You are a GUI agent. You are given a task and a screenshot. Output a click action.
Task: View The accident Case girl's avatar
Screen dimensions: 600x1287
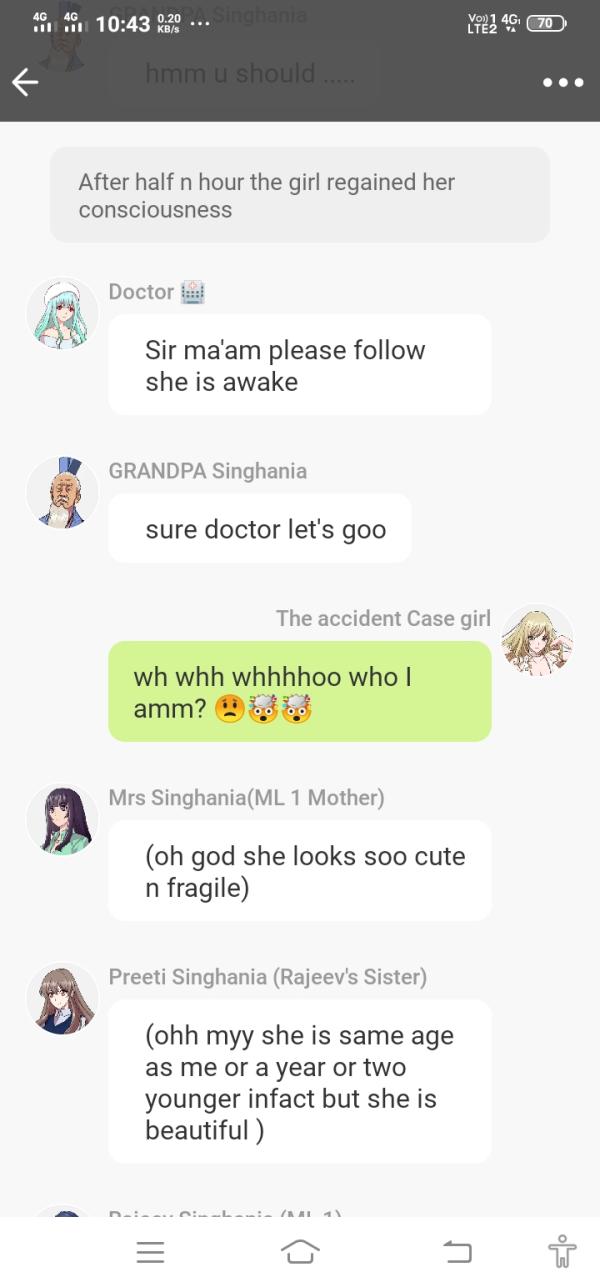[537, 640]
